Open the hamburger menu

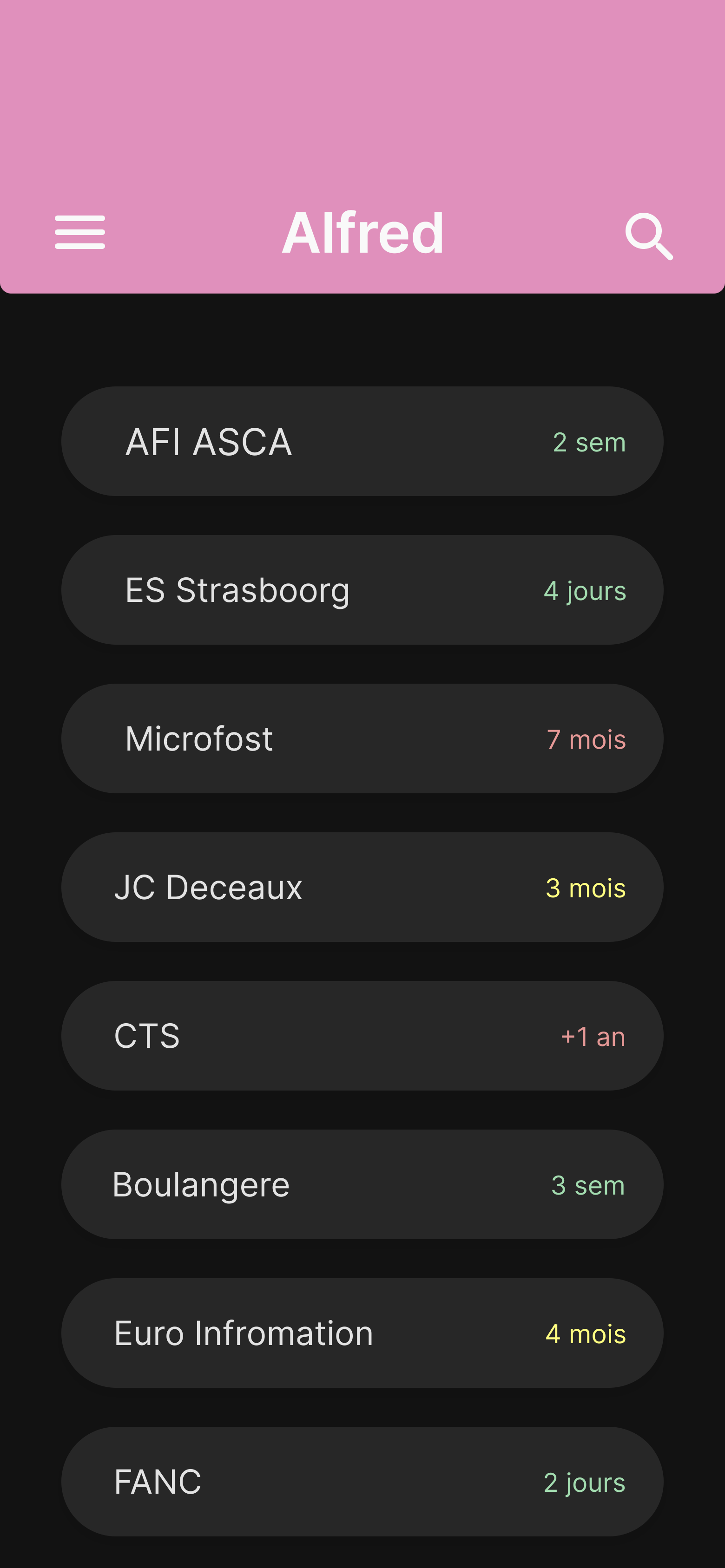pos(80,232)
